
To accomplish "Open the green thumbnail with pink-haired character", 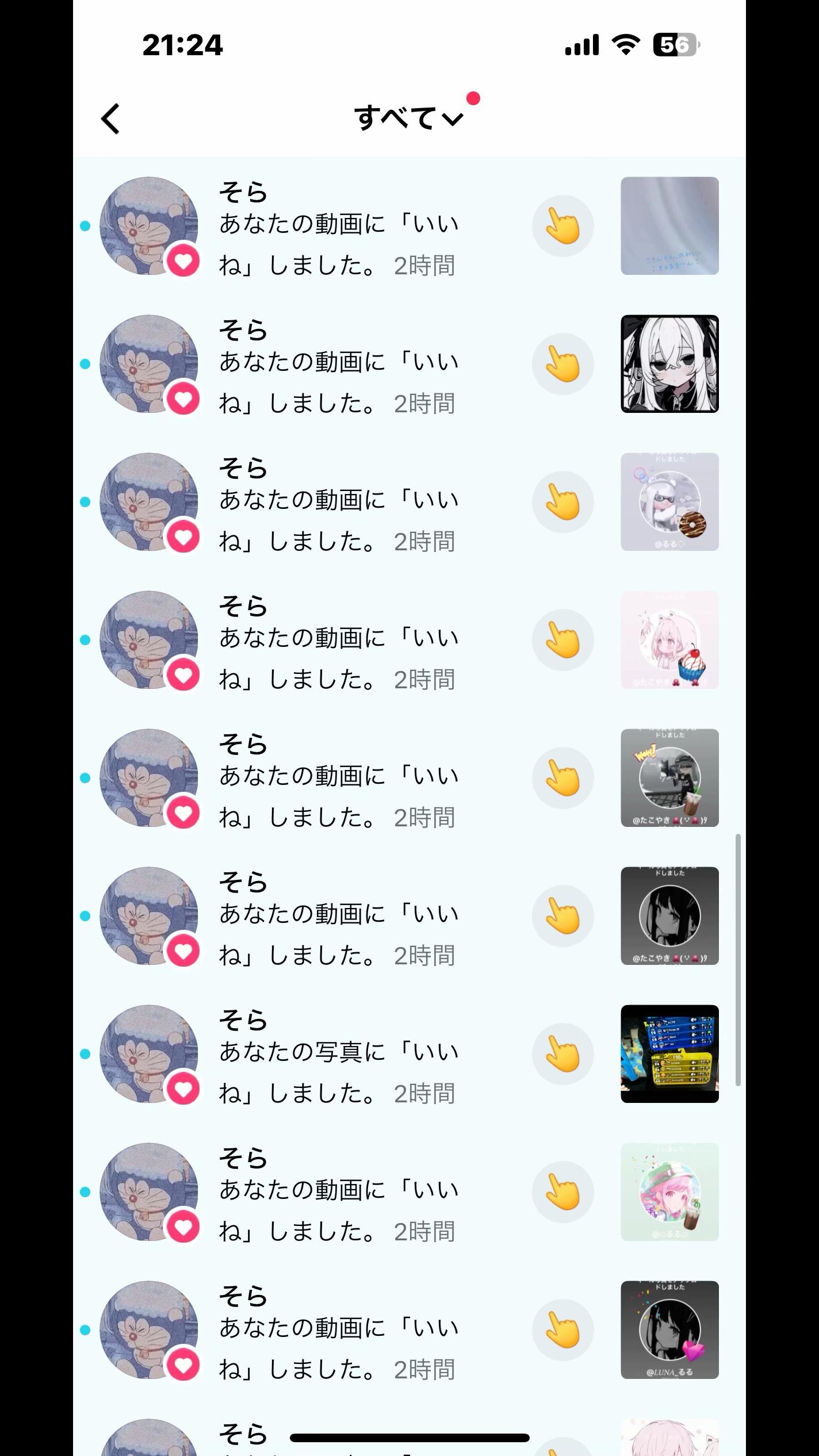I will pos(669,1191).
